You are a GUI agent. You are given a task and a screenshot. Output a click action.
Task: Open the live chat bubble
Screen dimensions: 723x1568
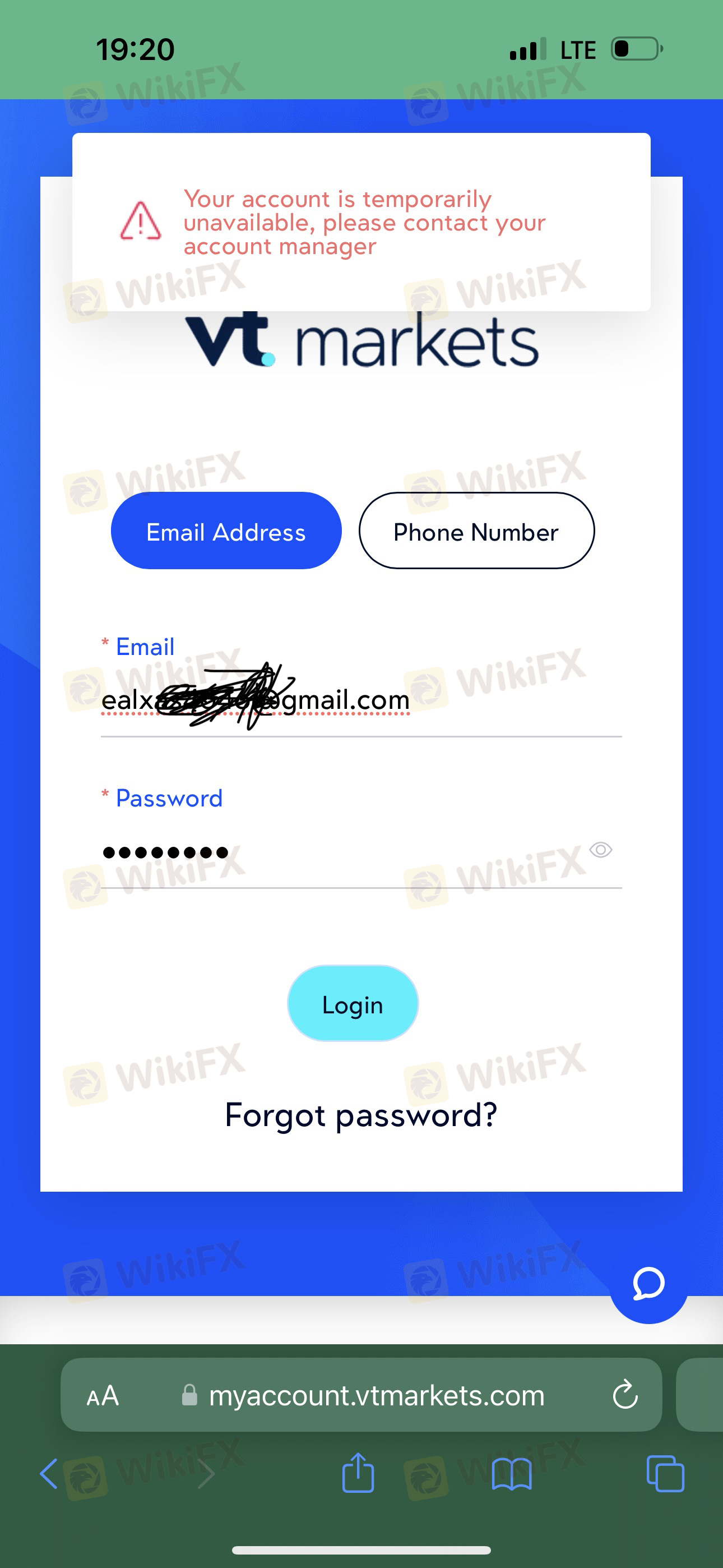[x=649, y=1284]
